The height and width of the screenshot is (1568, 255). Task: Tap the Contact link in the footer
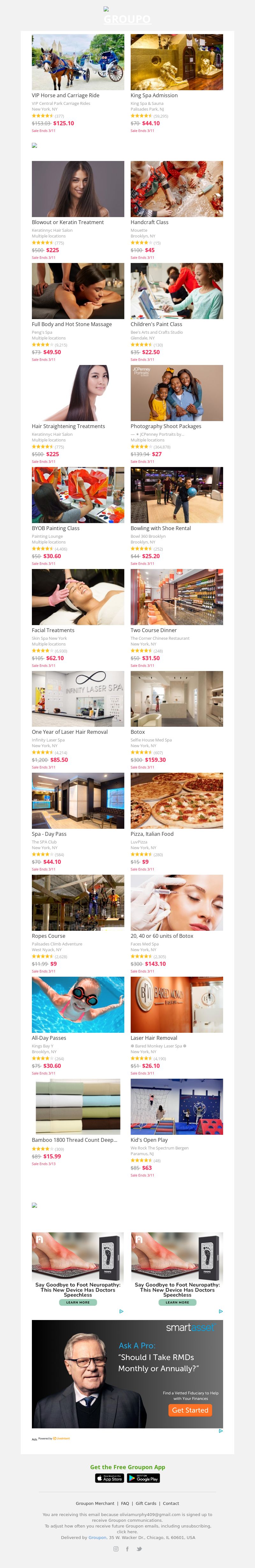tap(171, 1503)
